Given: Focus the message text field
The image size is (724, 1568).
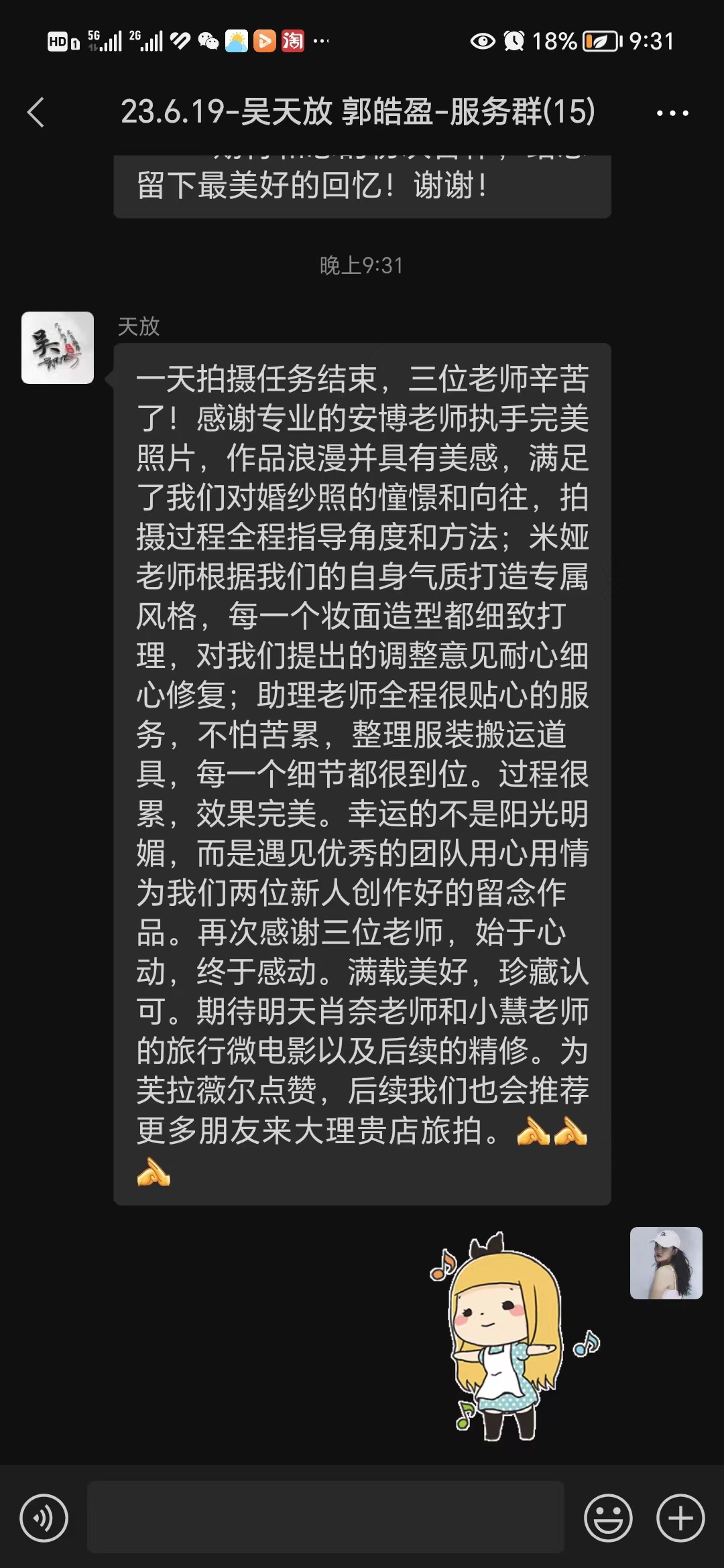Looking at the screenshot, I should click(x=326, y=1518).
